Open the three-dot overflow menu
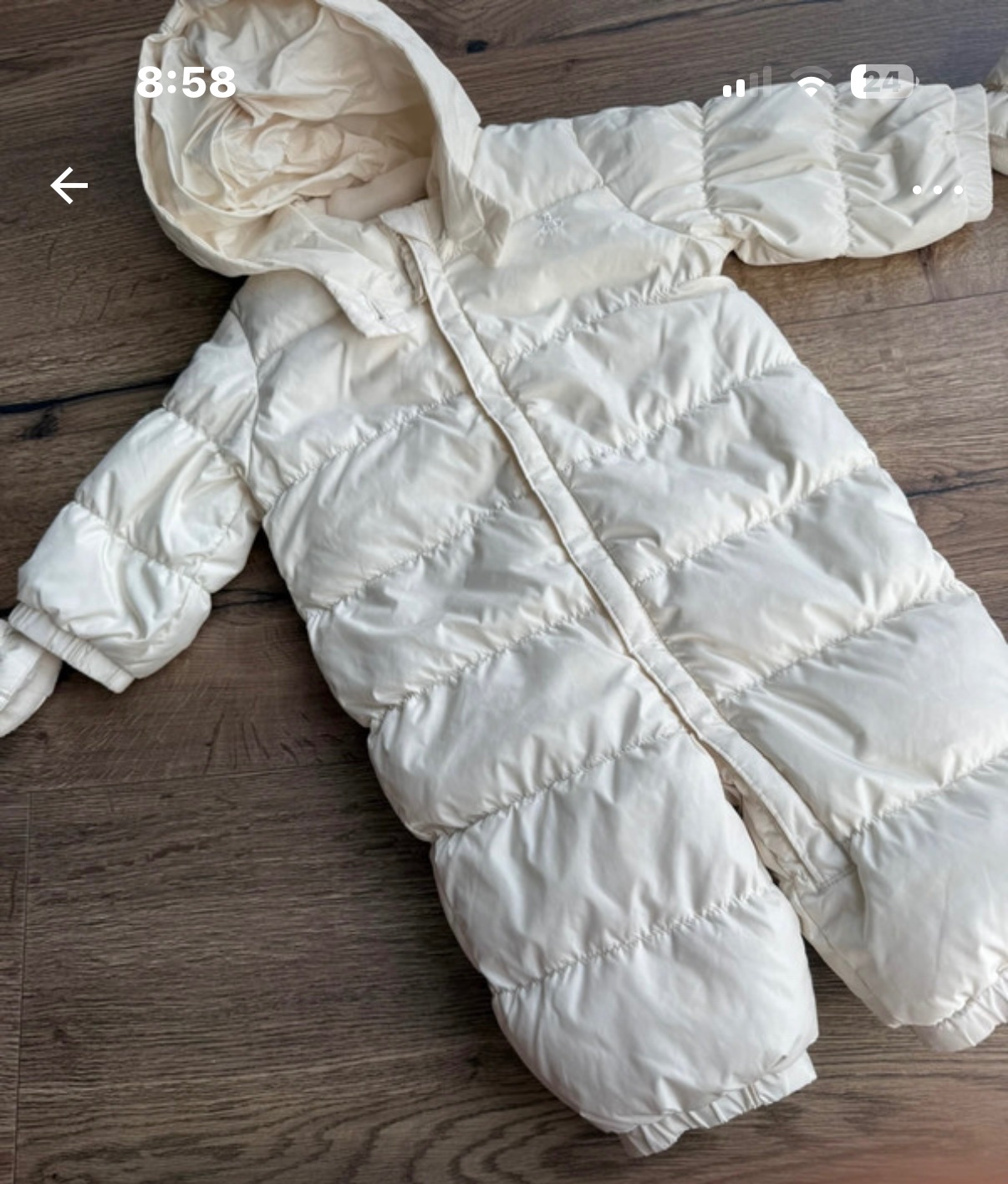 938,191
